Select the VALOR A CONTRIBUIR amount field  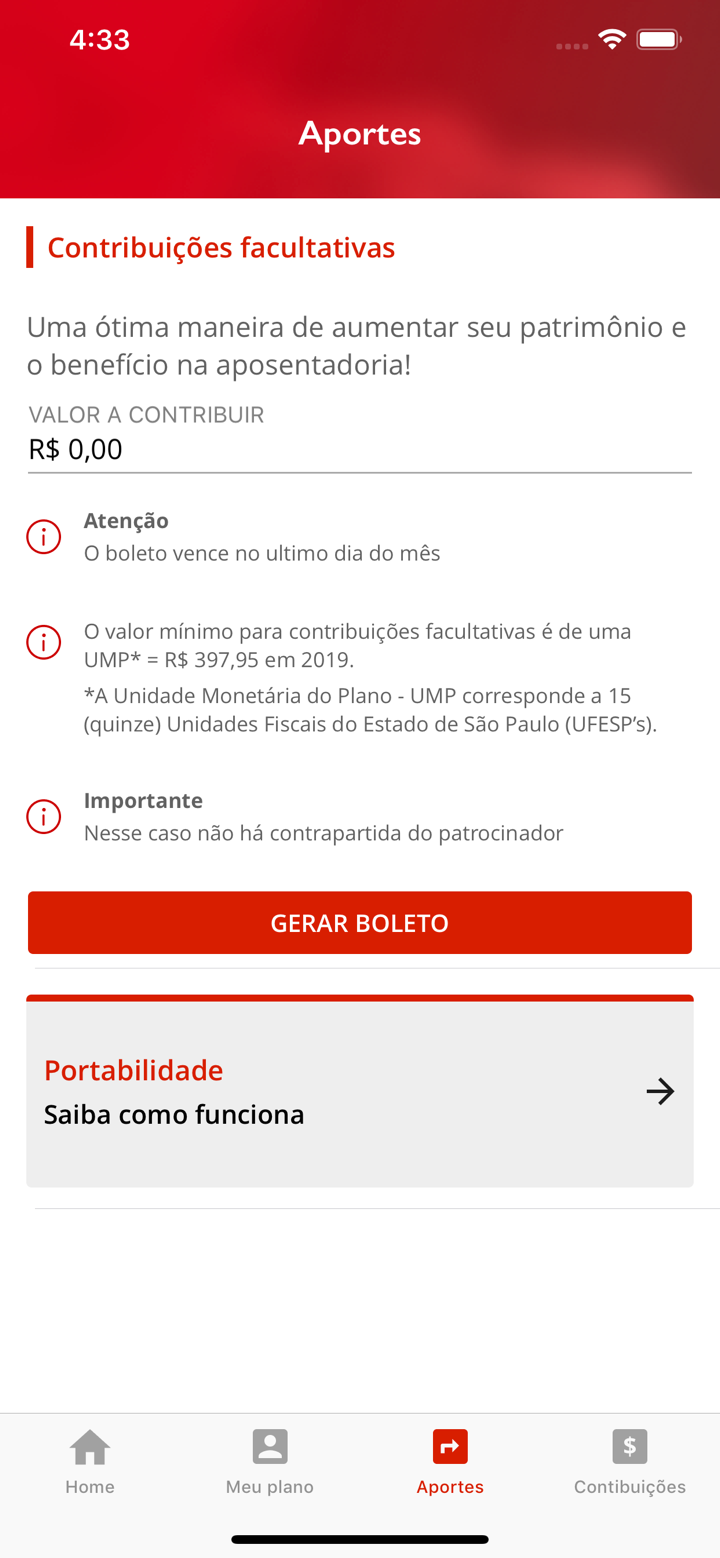pos(360,449)
